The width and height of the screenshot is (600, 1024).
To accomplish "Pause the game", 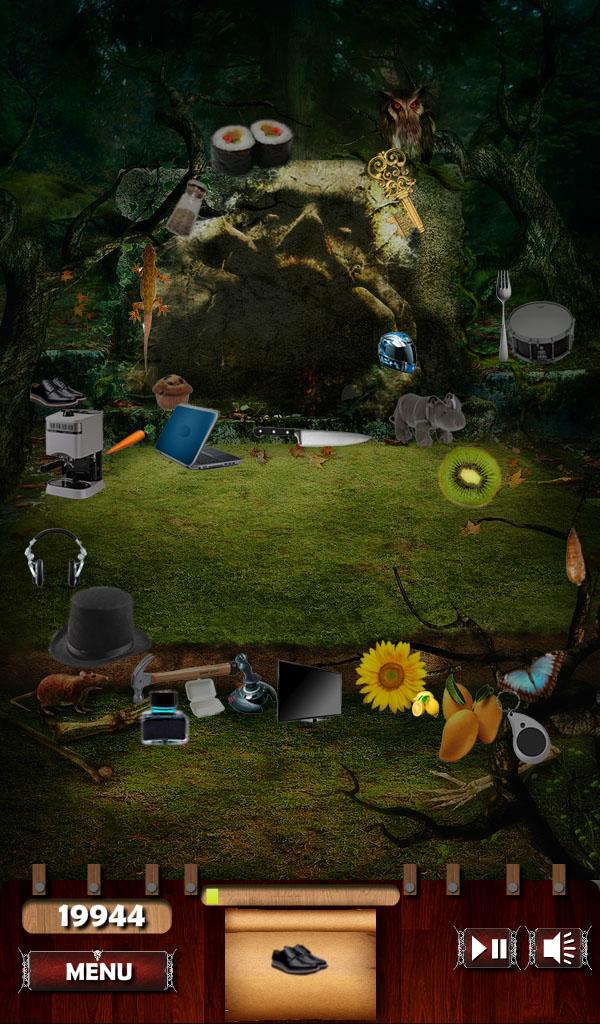I will tap(489, 948).
